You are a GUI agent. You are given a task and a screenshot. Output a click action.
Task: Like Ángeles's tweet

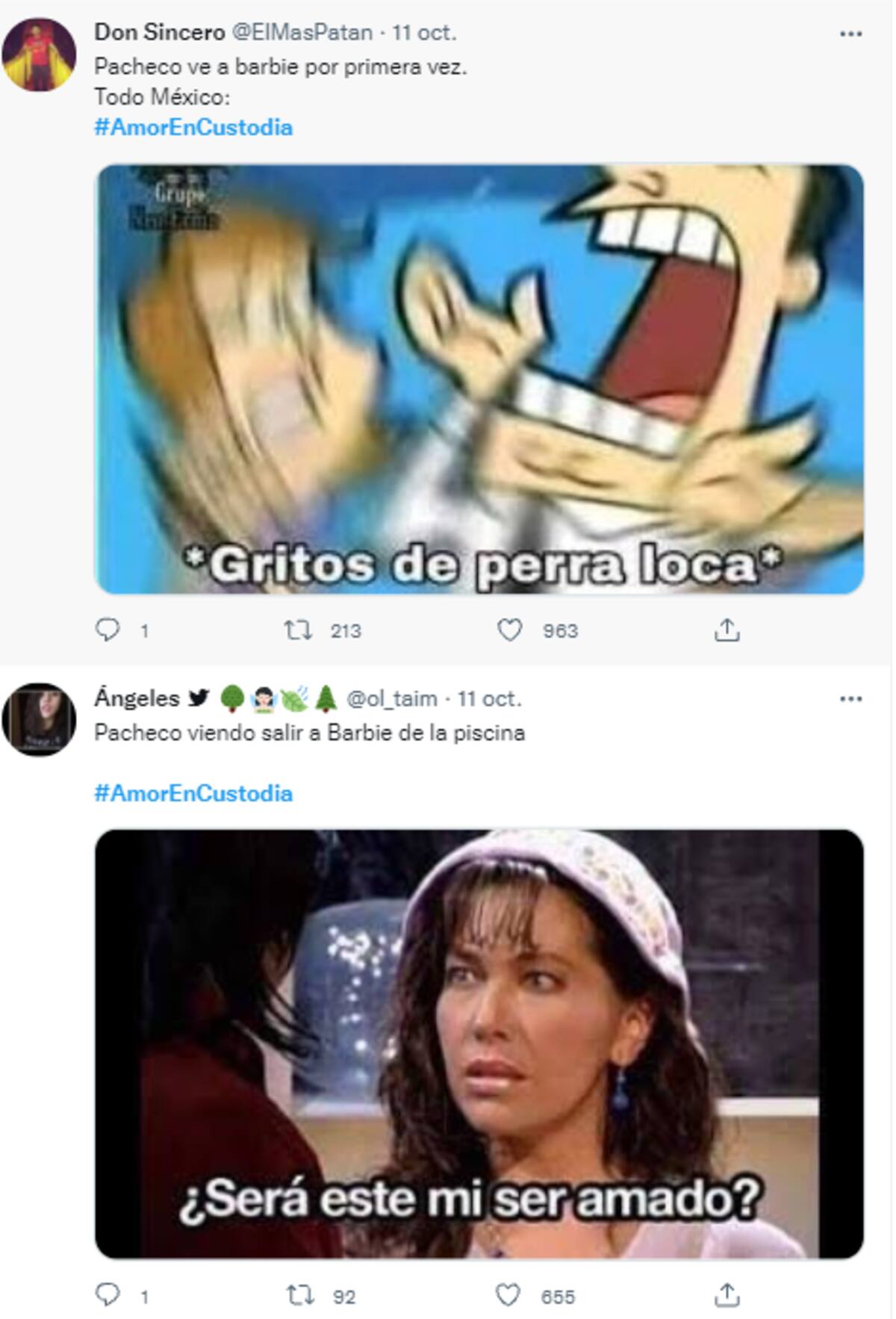(x=508, y=1294)
